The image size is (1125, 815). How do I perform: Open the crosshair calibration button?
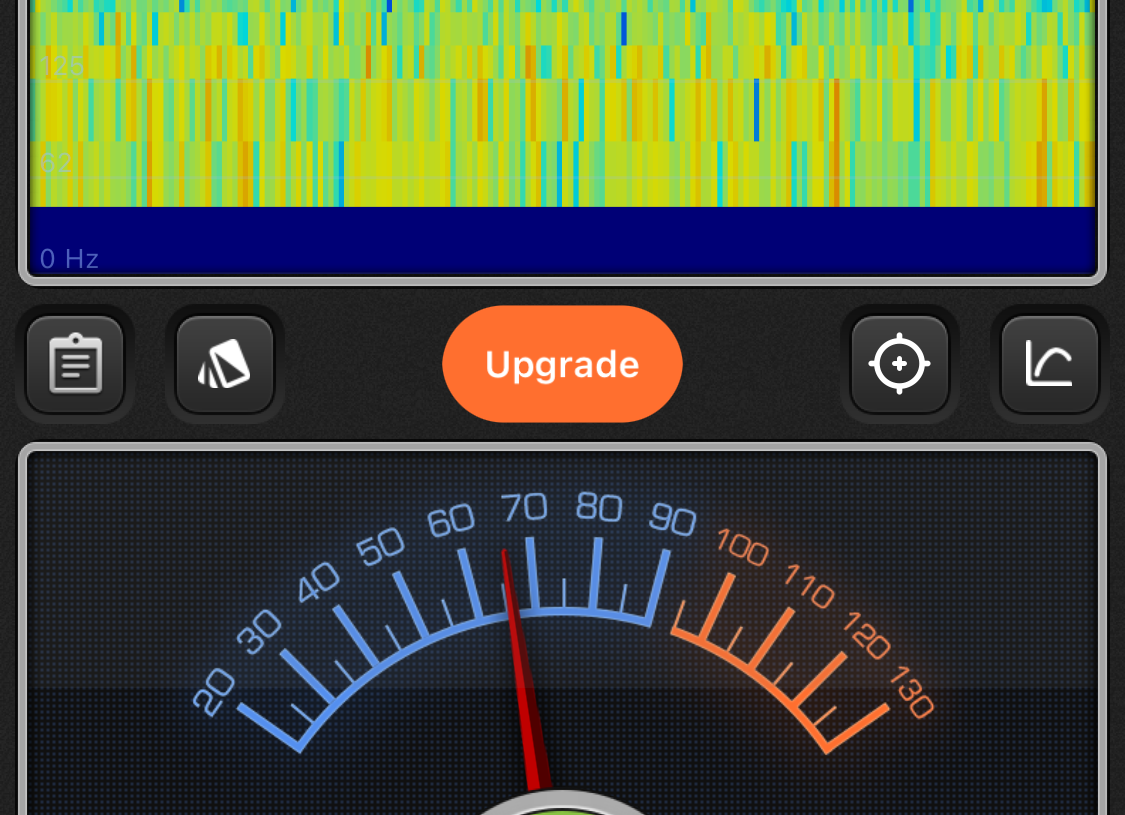899,364
